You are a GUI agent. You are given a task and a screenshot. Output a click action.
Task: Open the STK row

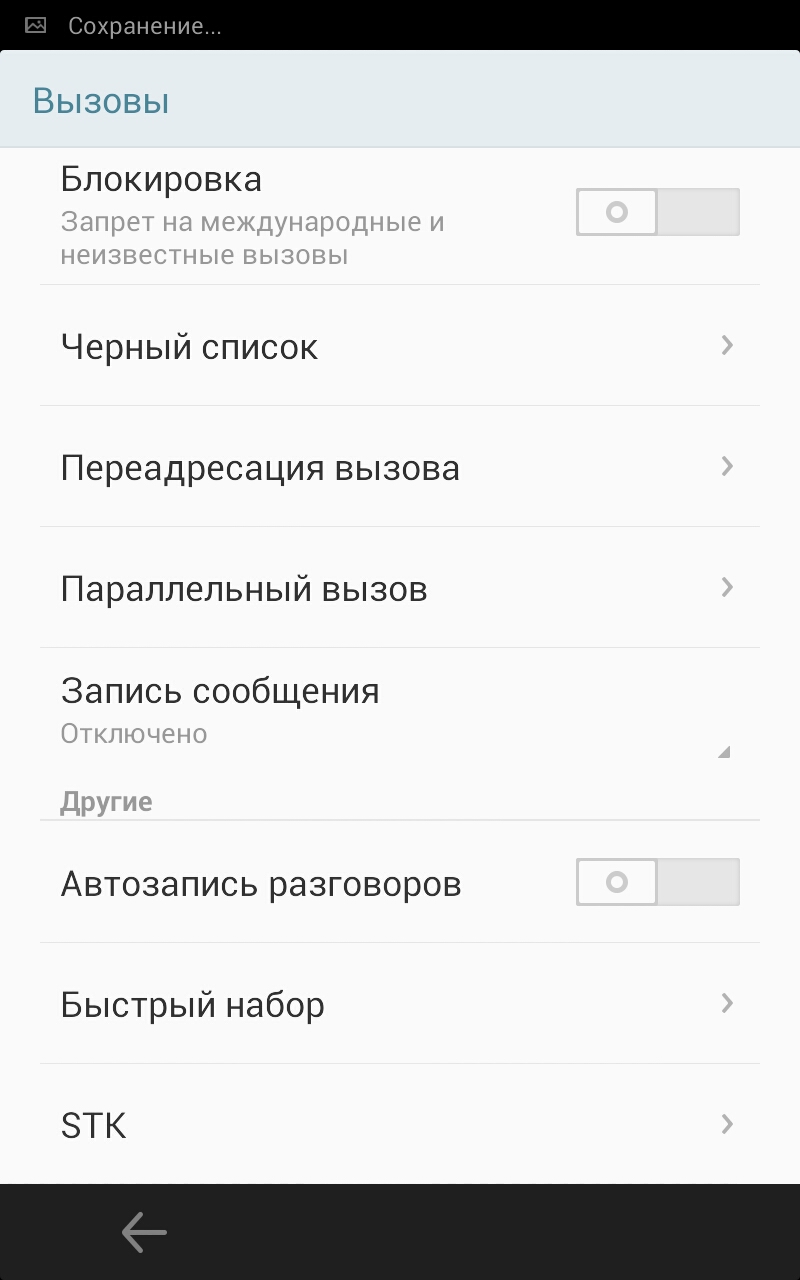(400, 1125)
